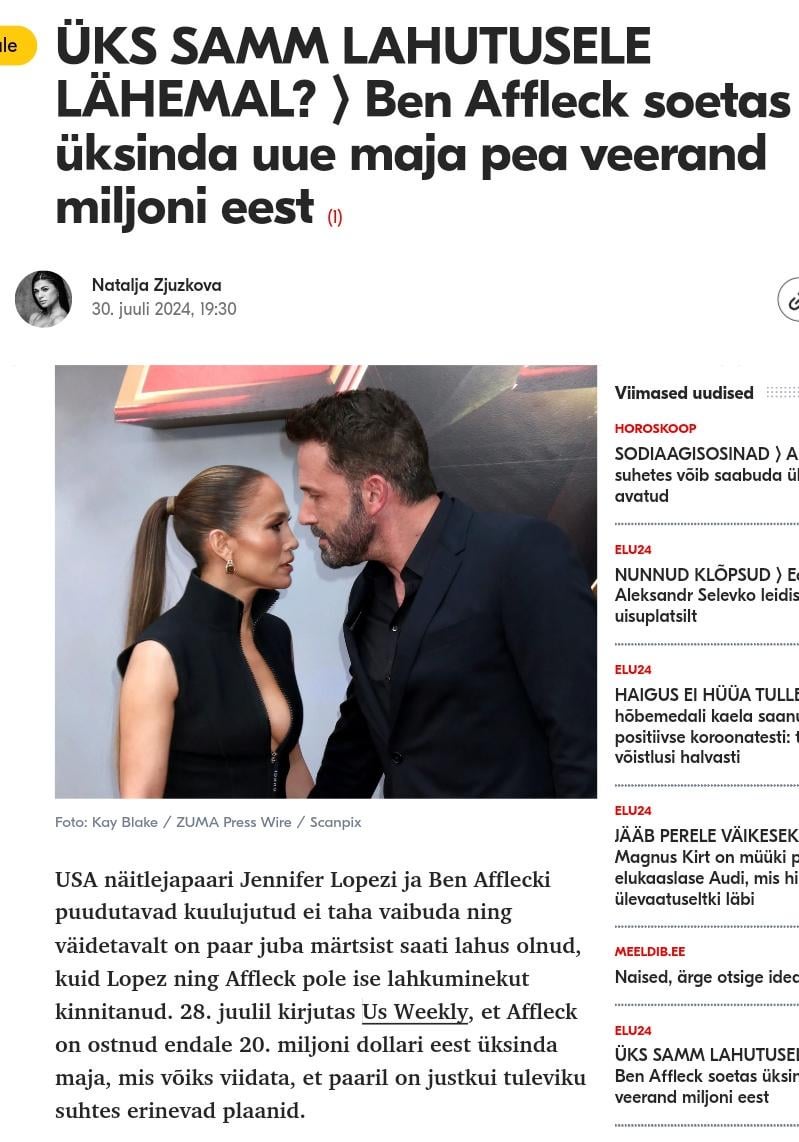The image size is (799, 1142).
Task: Open author Natalja Zjuzkova's profile
Action: [157, 285]
